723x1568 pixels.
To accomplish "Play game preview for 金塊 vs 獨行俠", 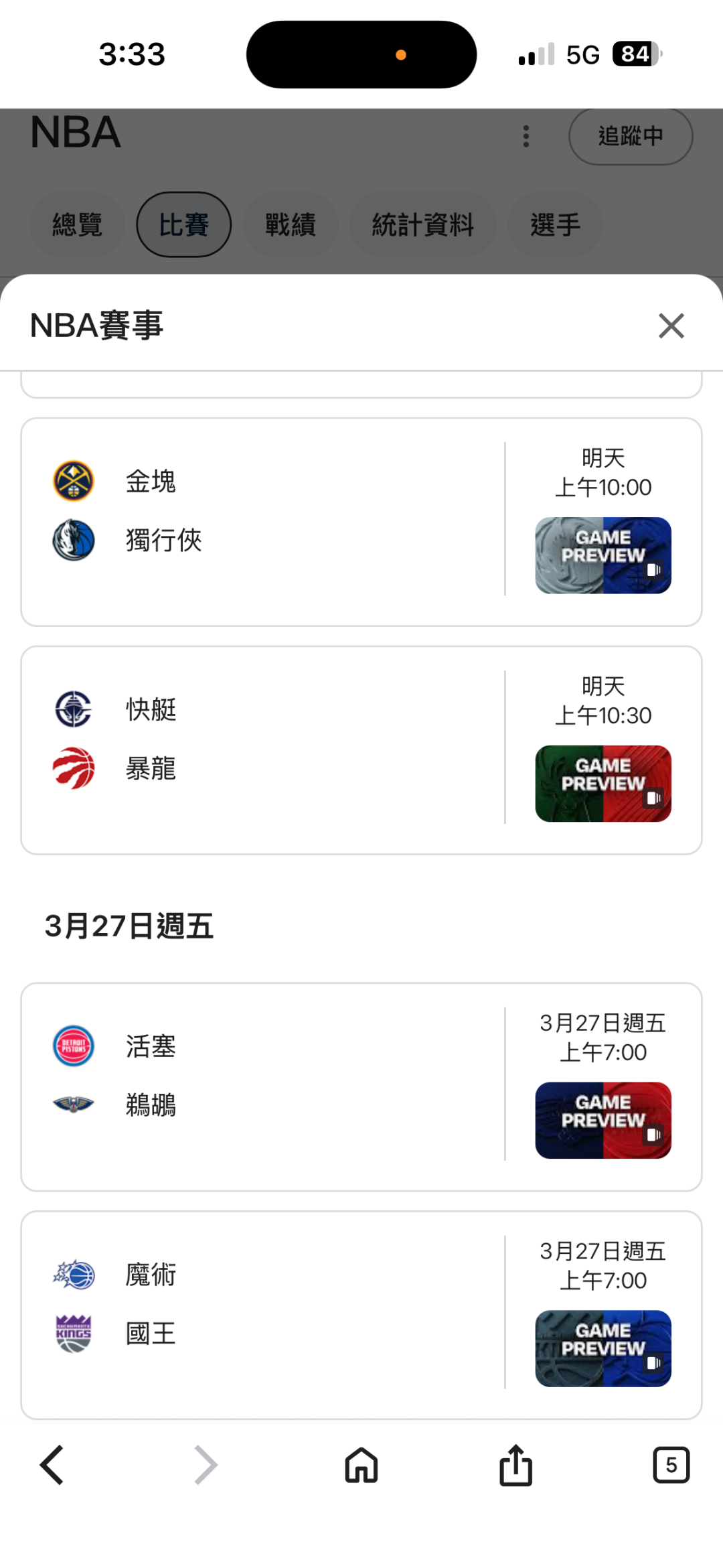I will coord(602,555).
